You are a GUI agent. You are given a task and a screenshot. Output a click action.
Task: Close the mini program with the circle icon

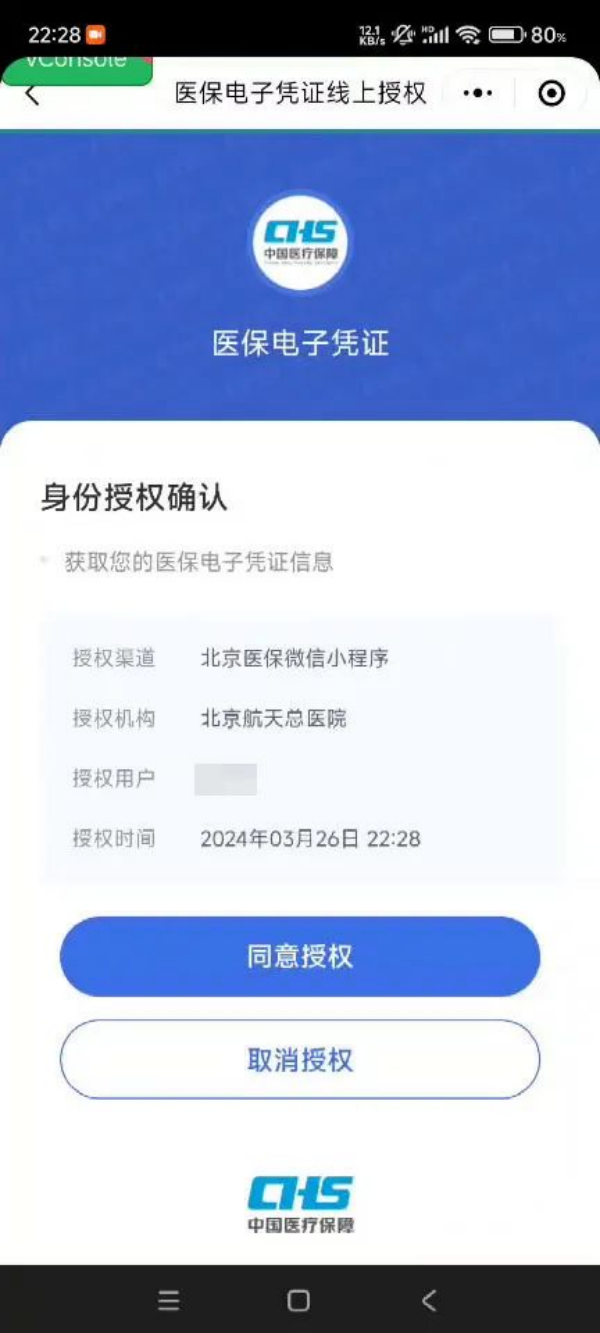(551, 93)
